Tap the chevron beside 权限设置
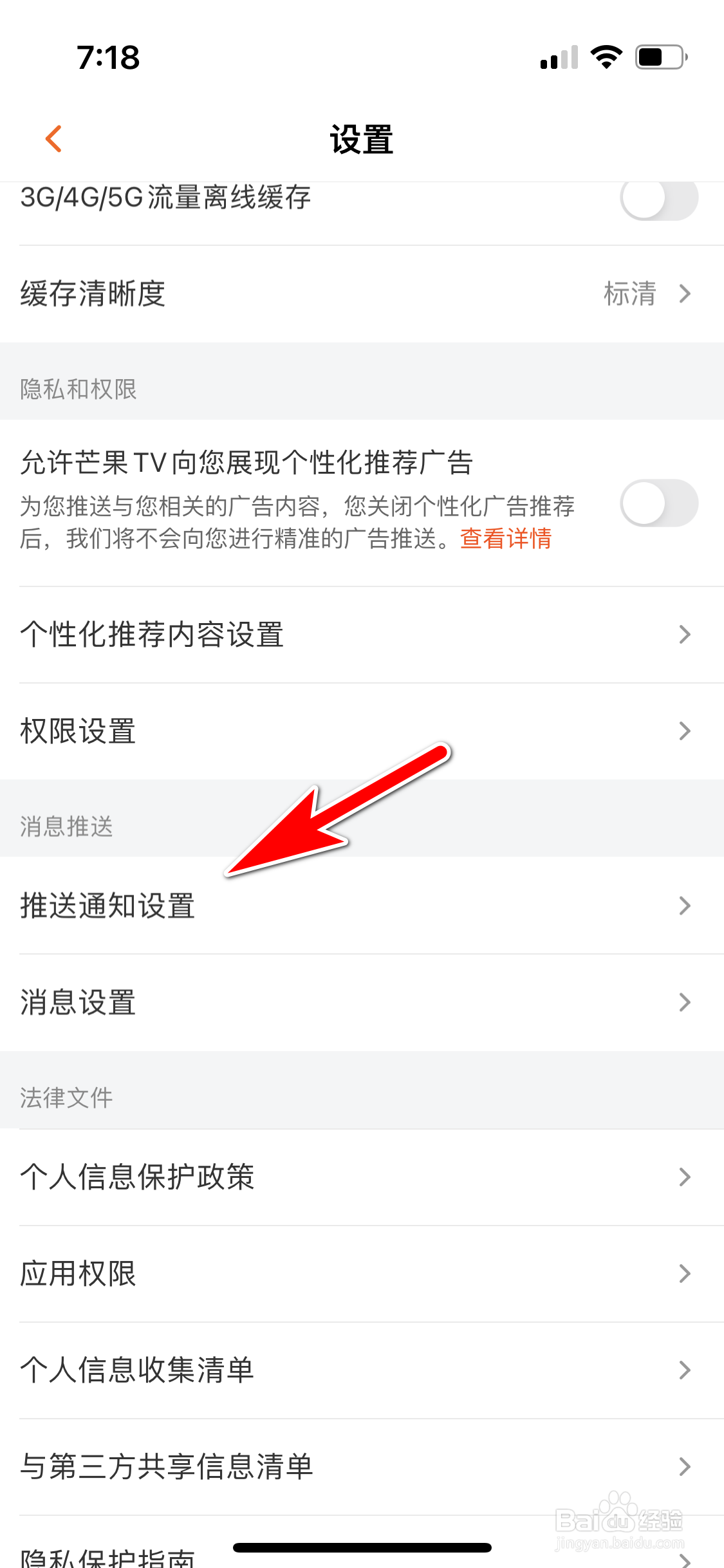 [685, 731]
